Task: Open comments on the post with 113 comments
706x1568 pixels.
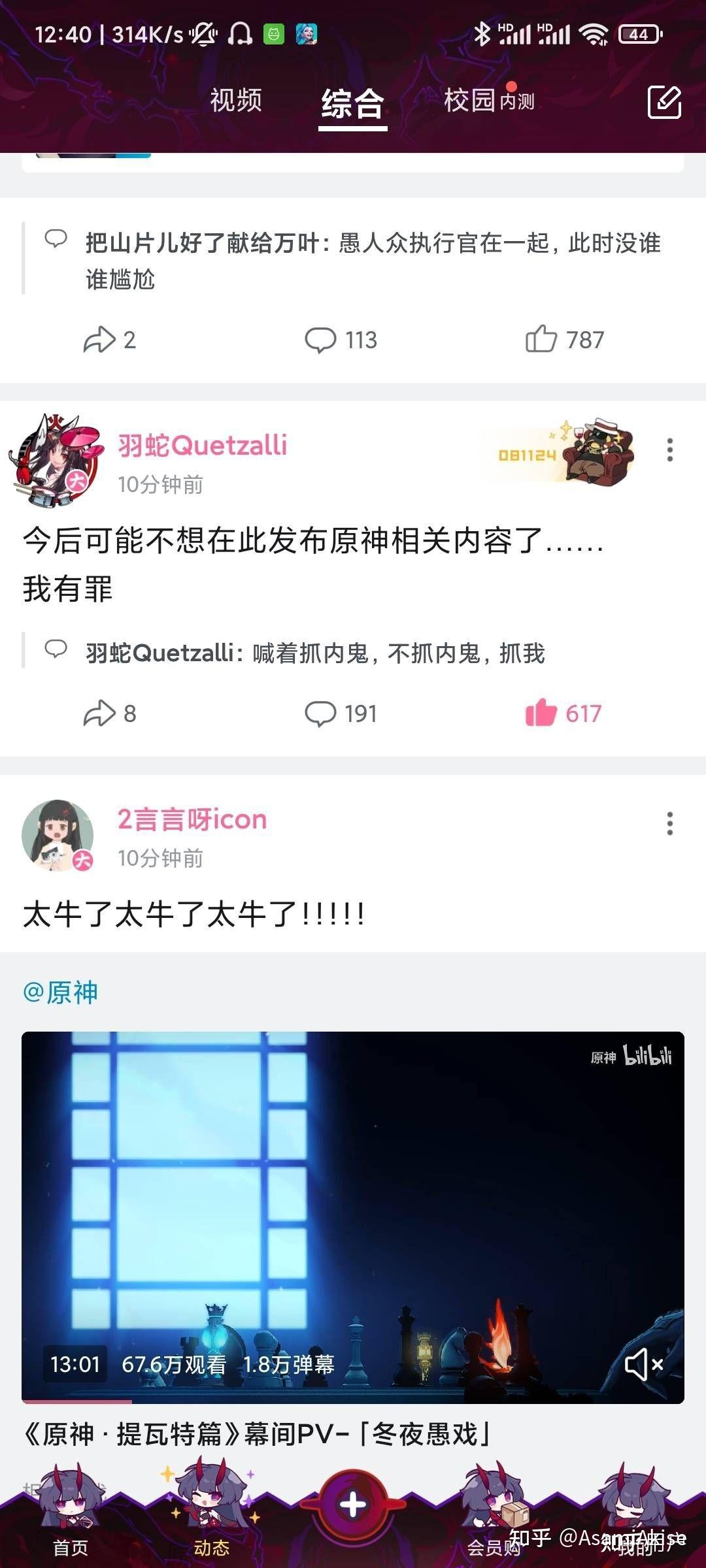Action: click(321, 340)
